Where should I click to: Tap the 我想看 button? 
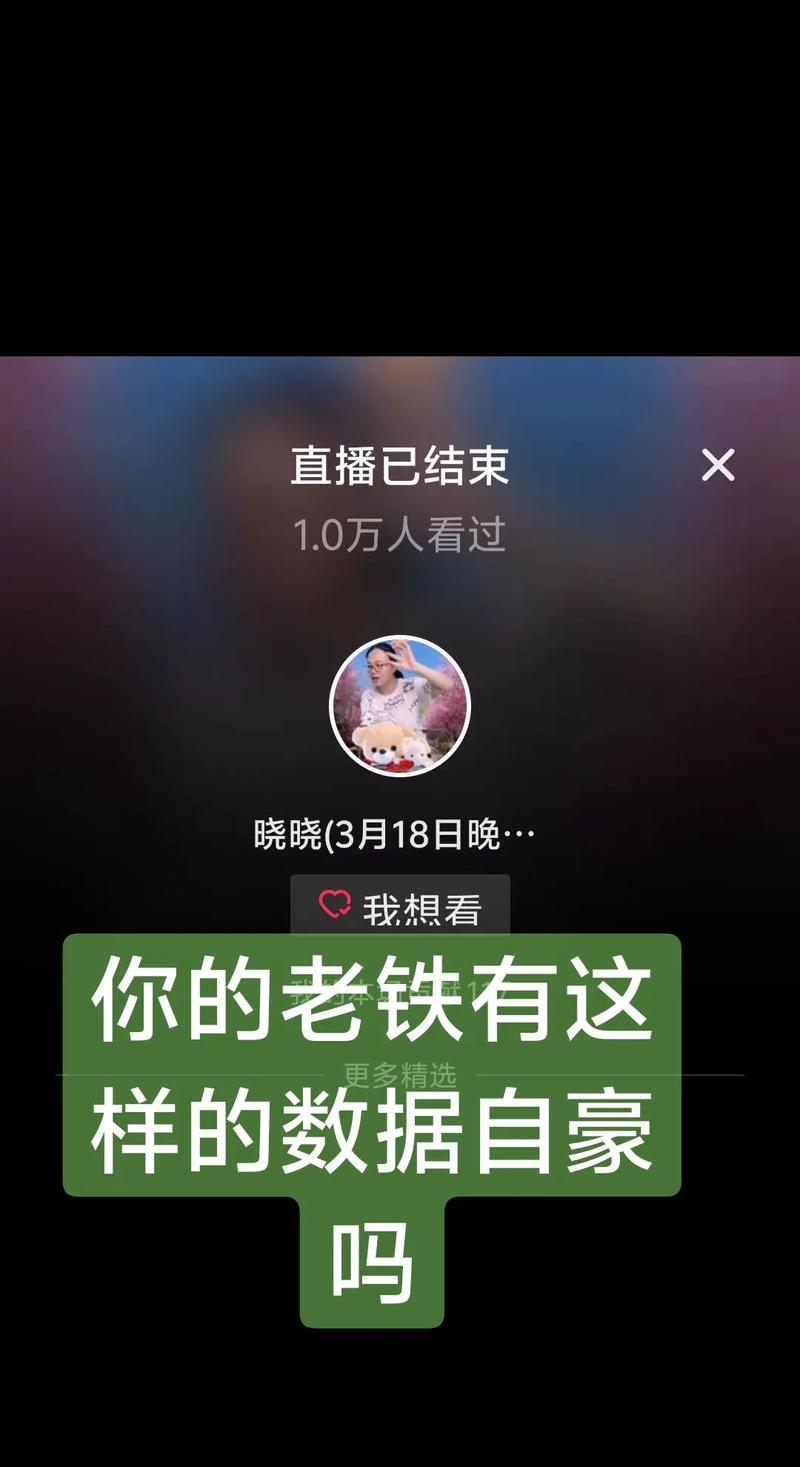pos(400,905)
